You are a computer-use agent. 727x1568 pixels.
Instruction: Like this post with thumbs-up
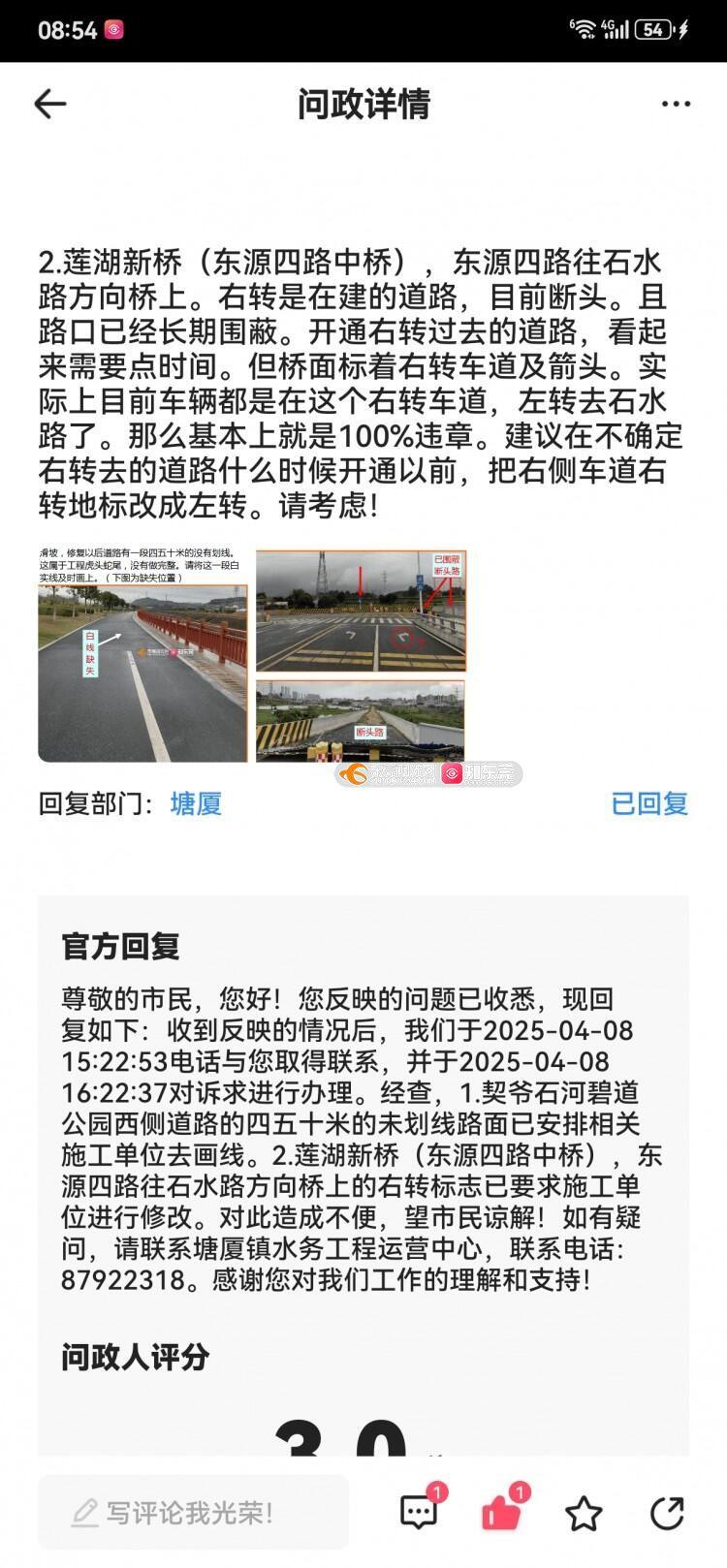click(x=501, y=1512)
